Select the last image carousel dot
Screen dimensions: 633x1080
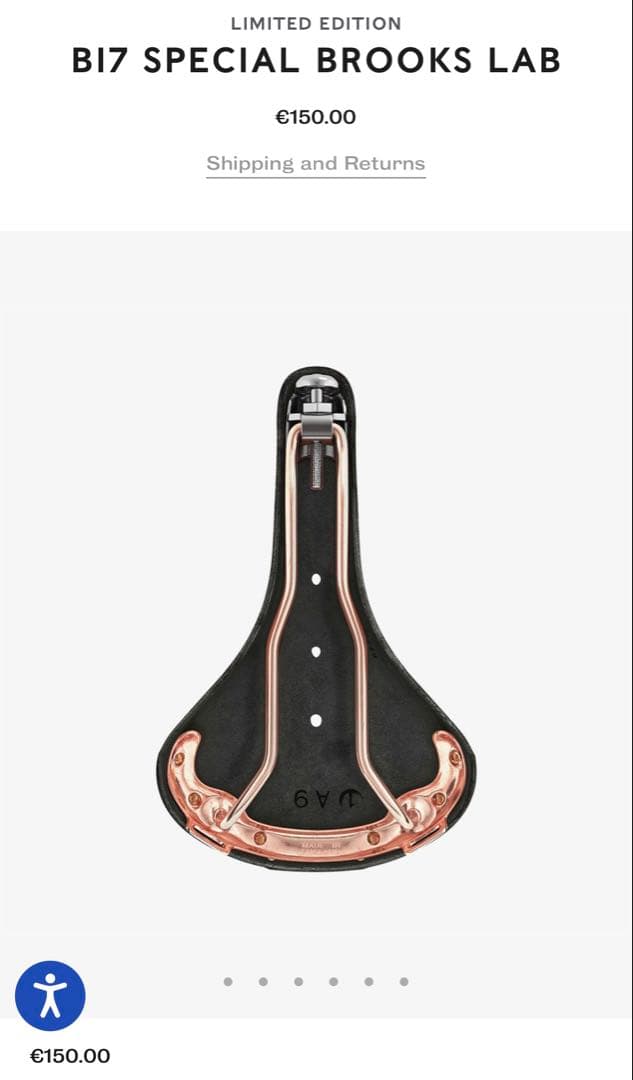point(404,982)
